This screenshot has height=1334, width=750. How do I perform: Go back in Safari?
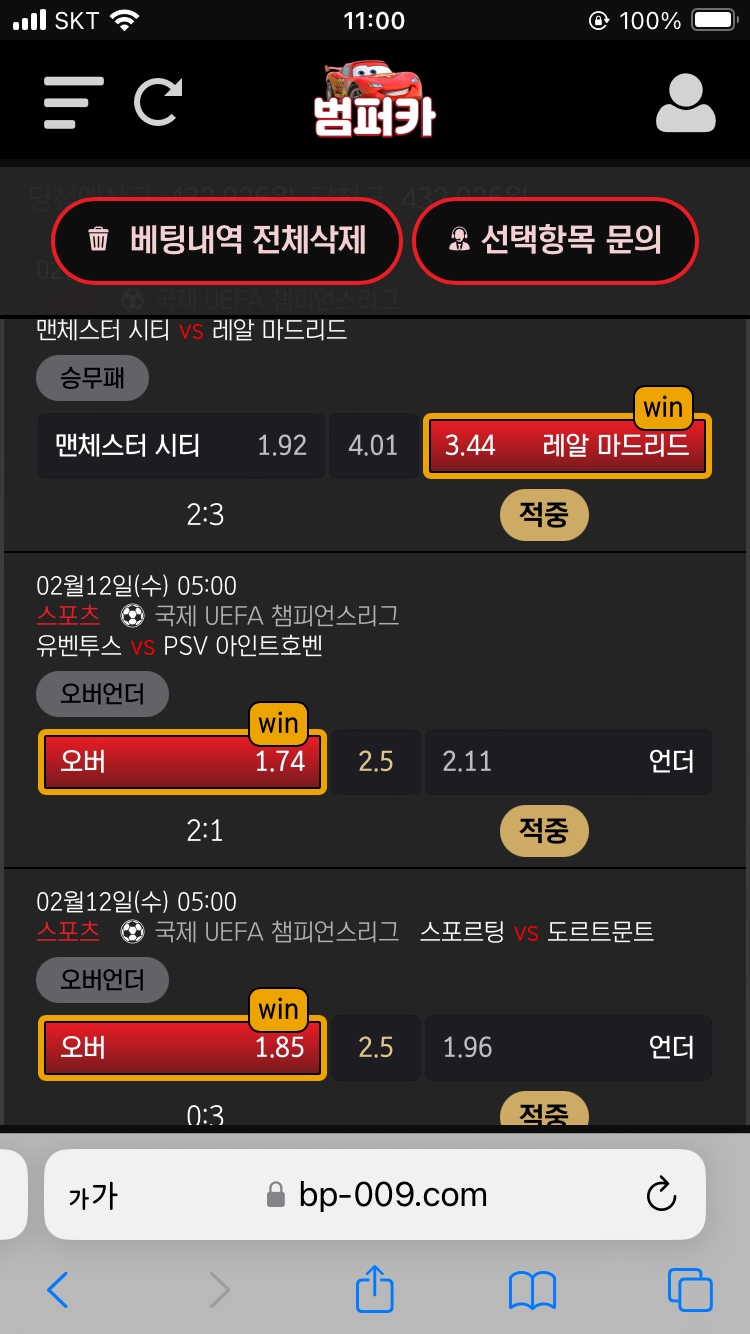coord(58,1290)
